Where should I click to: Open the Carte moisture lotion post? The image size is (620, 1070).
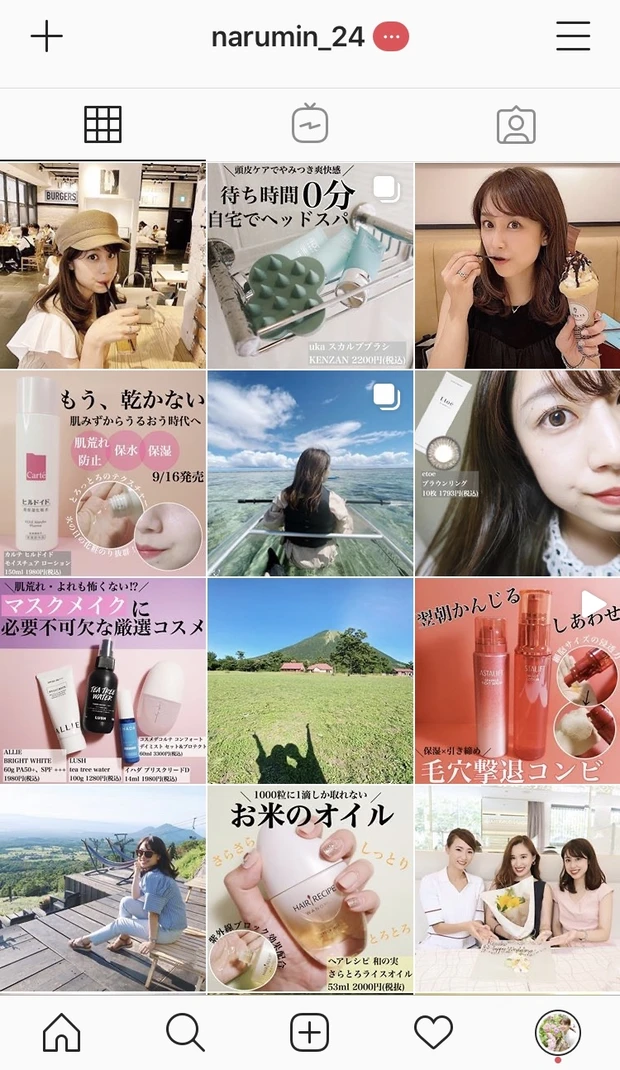[x=102, y=474]
